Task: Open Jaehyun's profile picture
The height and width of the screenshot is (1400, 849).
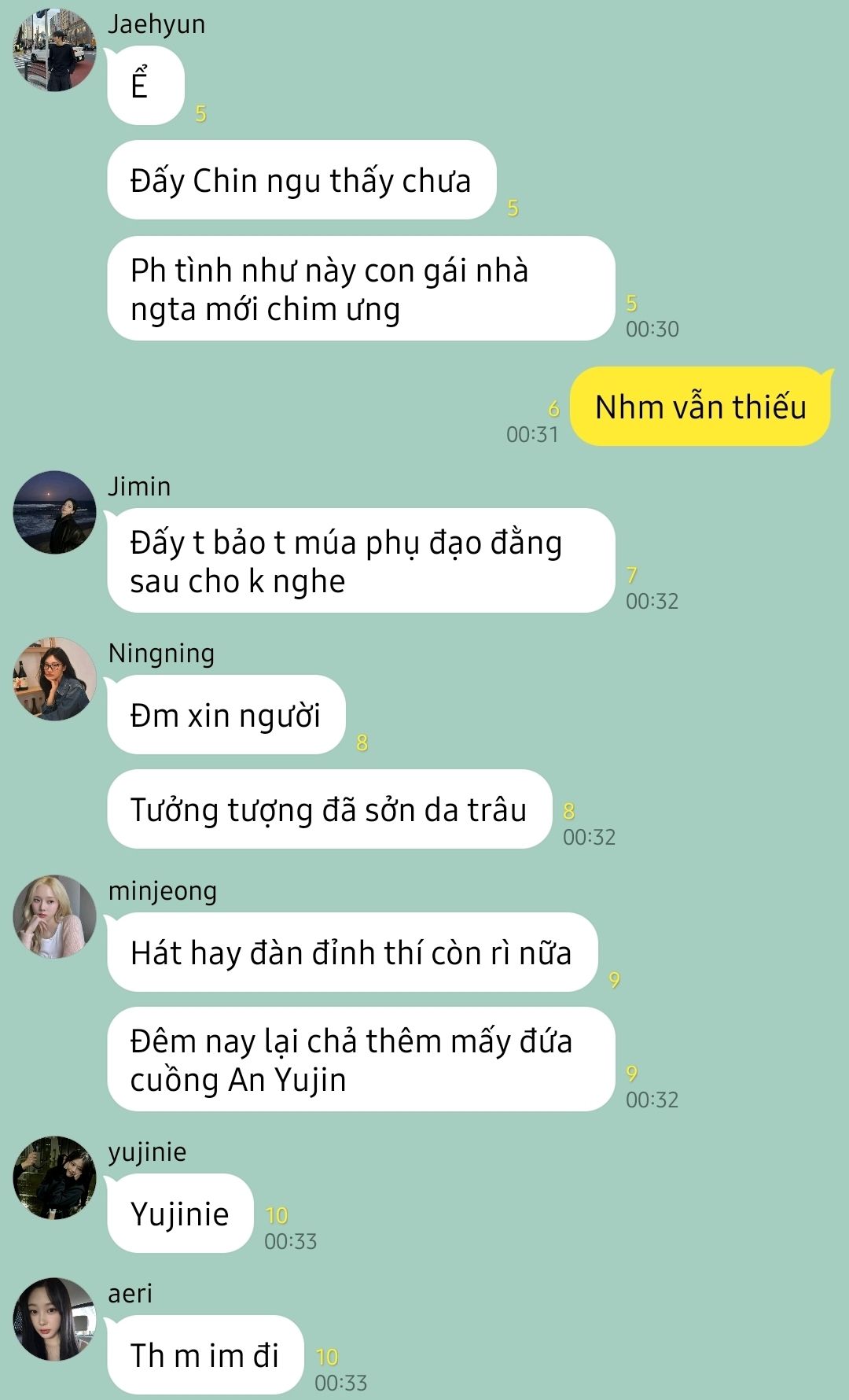Action: pyautogui.click(x=54, y=50)
